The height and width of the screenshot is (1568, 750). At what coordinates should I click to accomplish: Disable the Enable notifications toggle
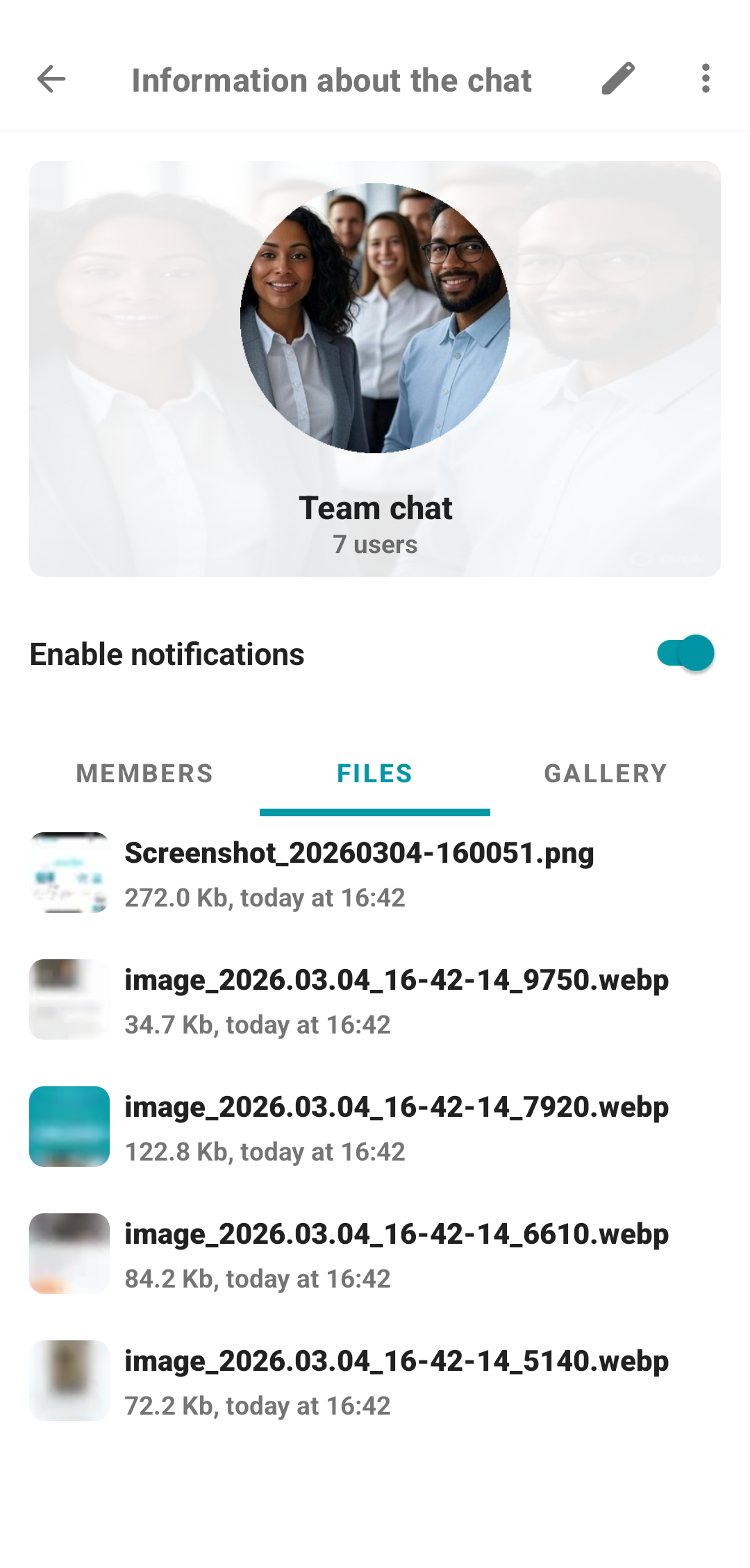tap(685, 652)
